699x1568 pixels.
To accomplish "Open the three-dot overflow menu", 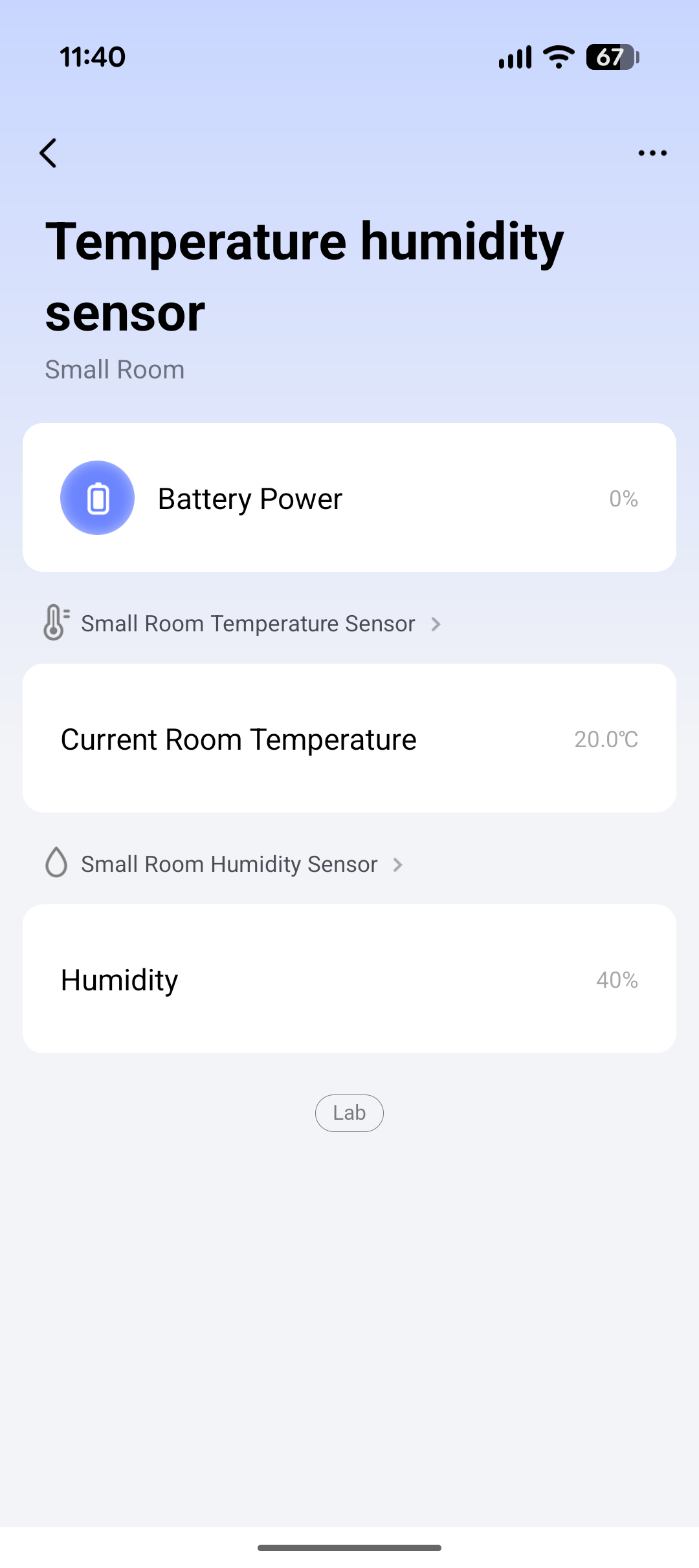I will (x=652, y=153).
